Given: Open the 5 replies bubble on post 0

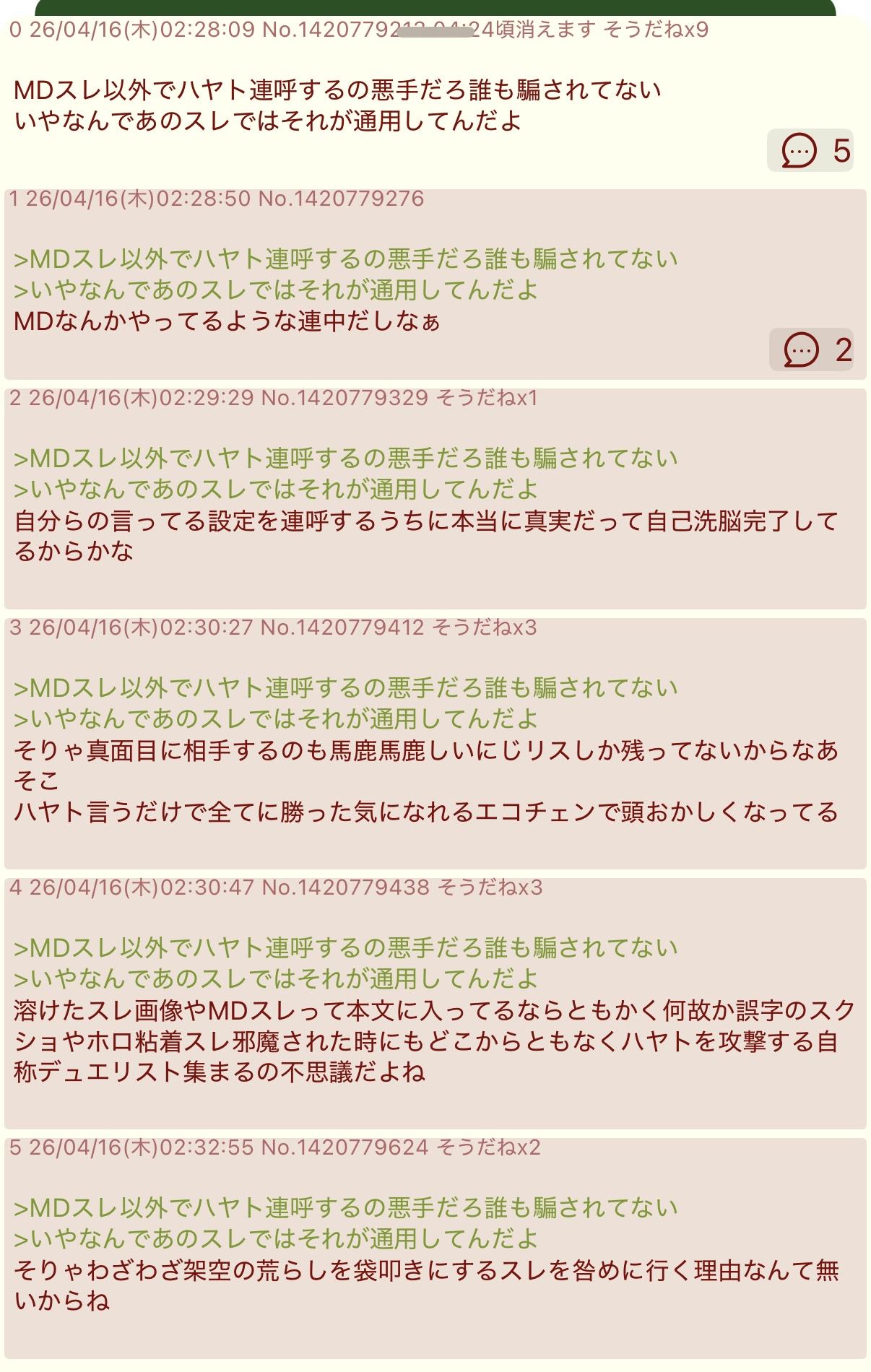Looking at the screenshot, I should coord(810,151).
